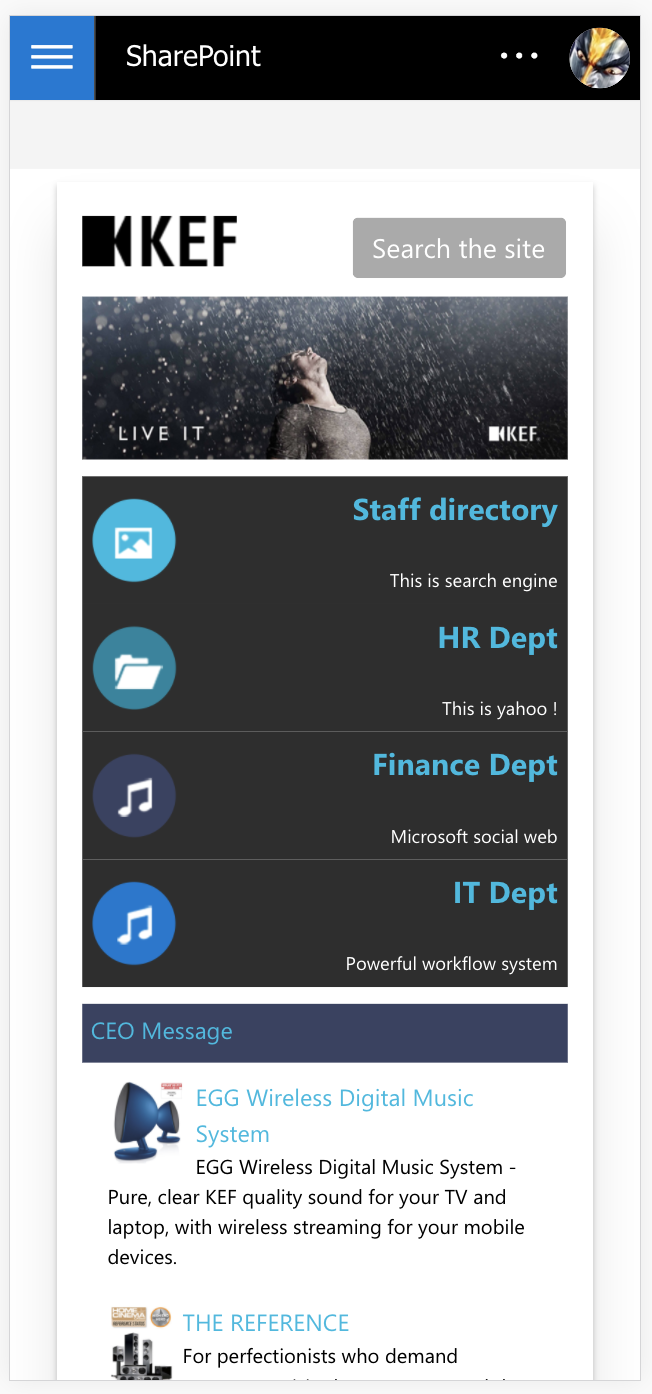Open THE REFERENCE article link
Viewport: 652px width, 1394px height.
[266, 1323]
